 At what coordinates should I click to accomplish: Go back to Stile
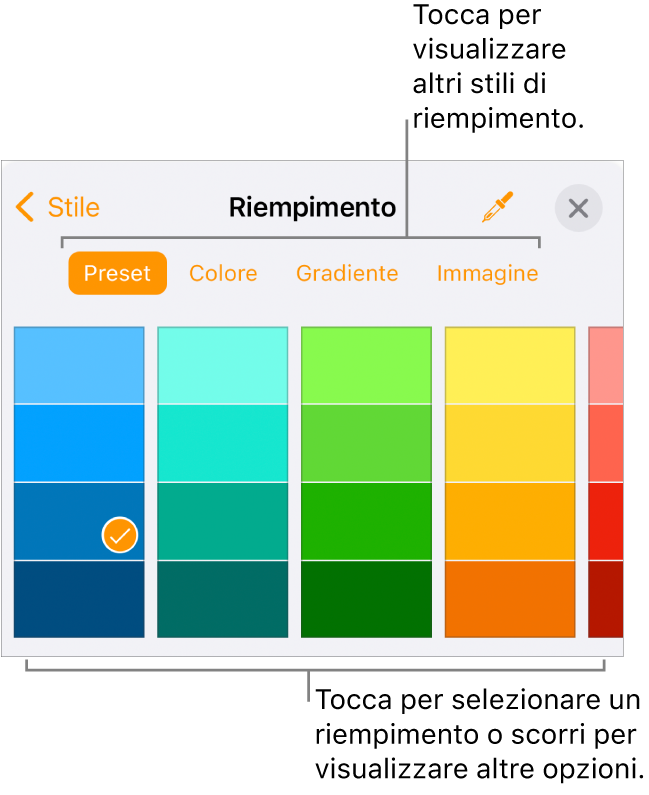58,207
